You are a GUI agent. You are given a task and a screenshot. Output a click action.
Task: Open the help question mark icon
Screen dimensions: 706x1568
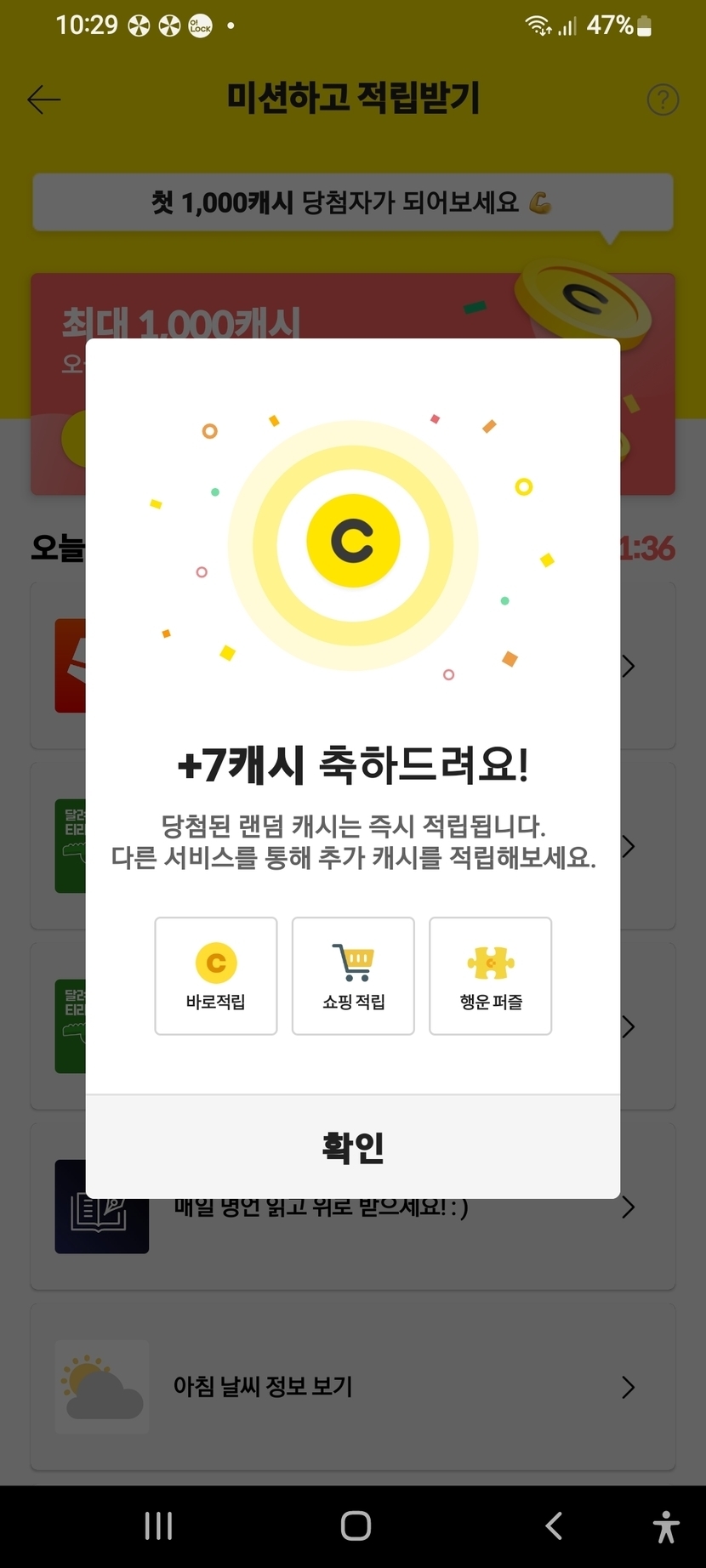[663, 99]
